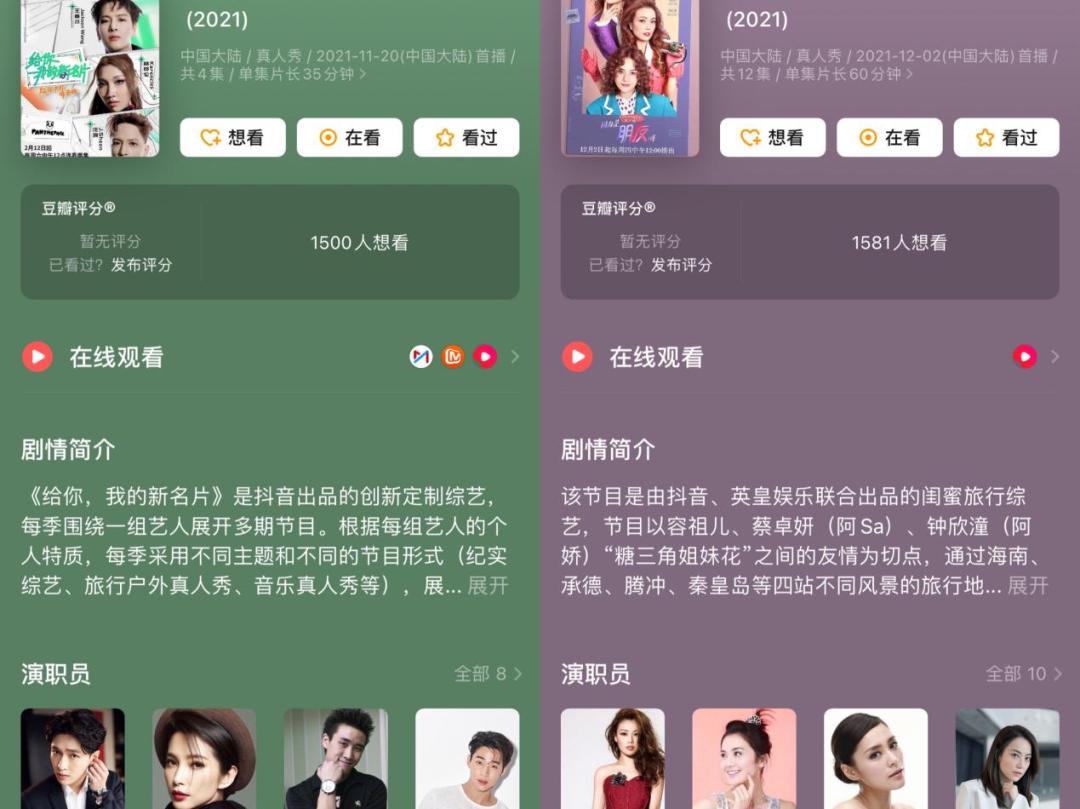Mark 看过 on the purple show page
The width and height of the screenshot is (1080, 809).
[x=1006, y=138]
